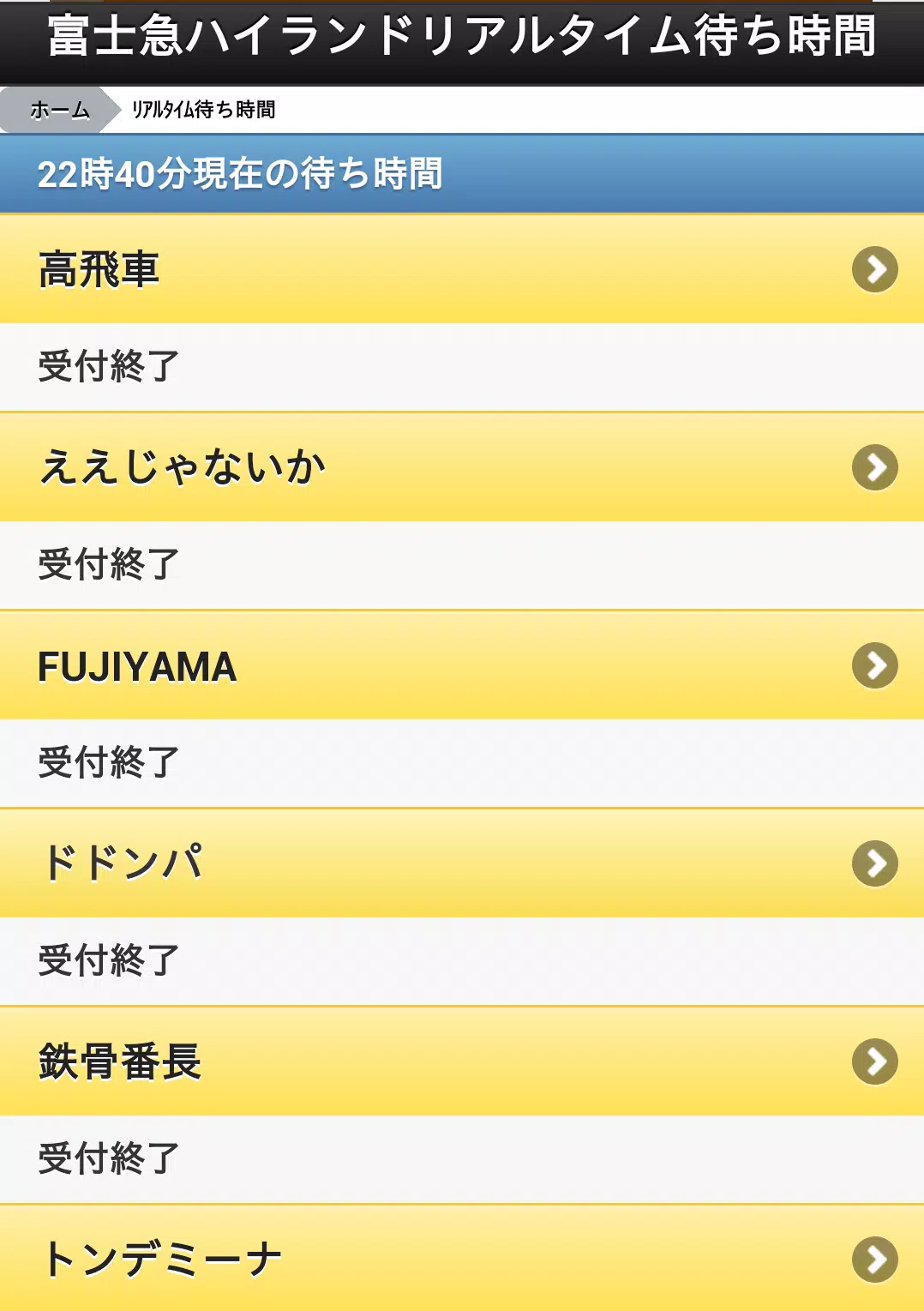Tap the app title 富士急ハイランドリアルタイム待ち時間

tap(462, 36)
